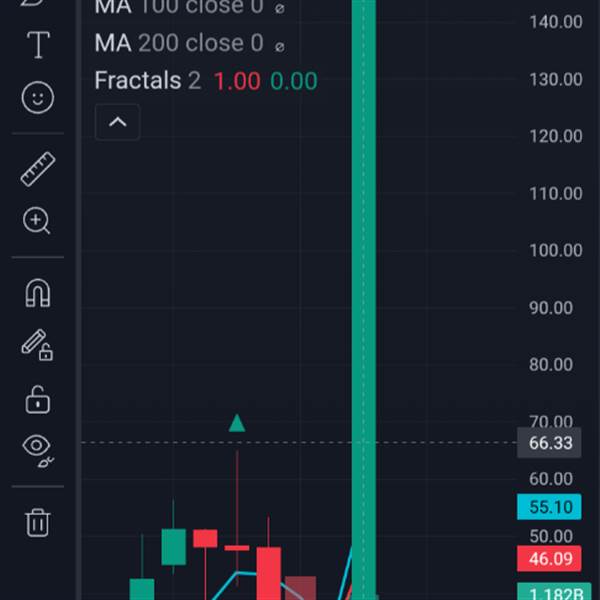The image size is (600, 600).
Task: Open the Fractals 2 indicator legend
Action: tap(148, 81)
